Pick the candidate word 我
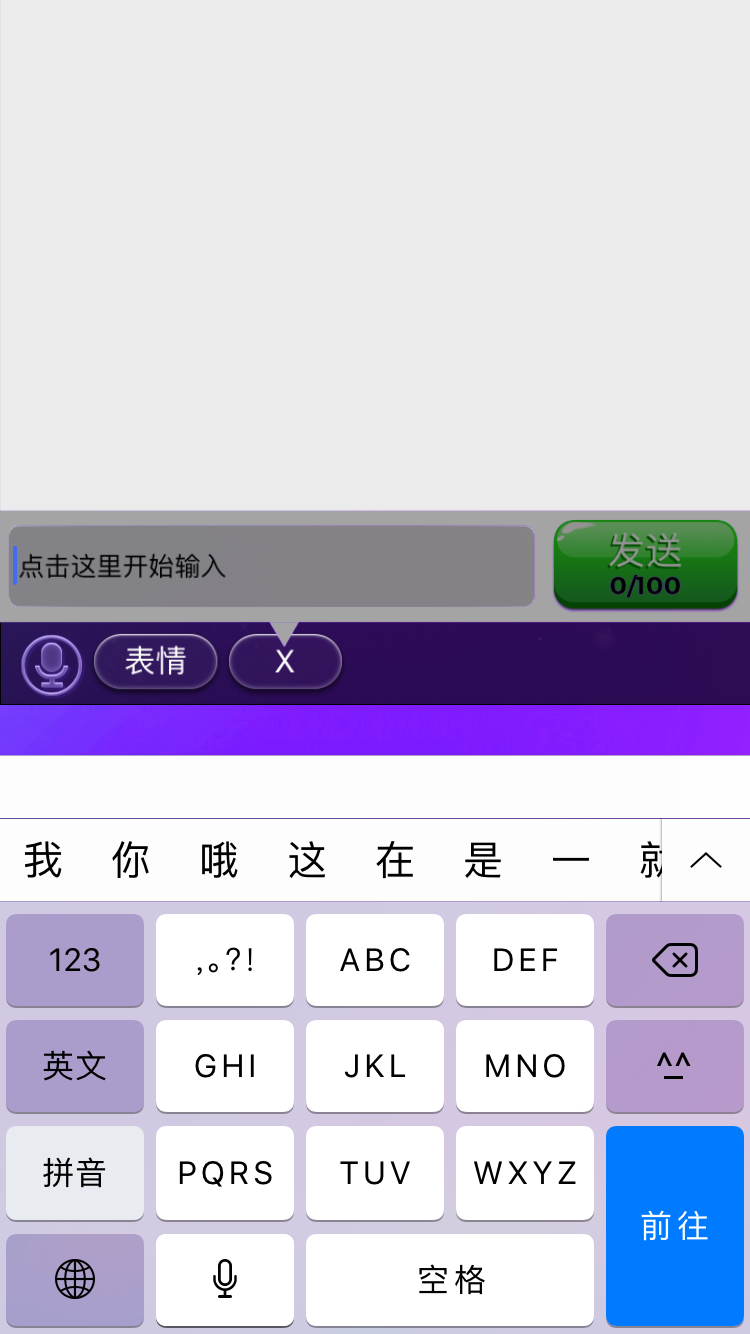The height and width of the screenshot is (1334, 750). click(x=43, y=860)
